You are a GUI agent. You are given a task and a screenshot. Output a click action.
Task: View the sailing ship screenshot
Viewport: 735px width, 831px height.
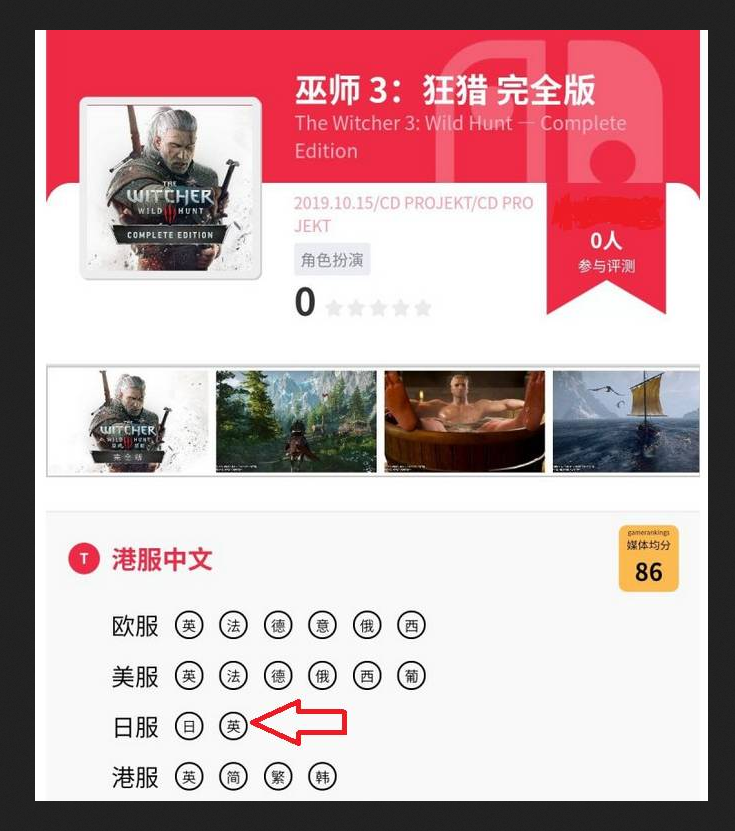point(625,421)
